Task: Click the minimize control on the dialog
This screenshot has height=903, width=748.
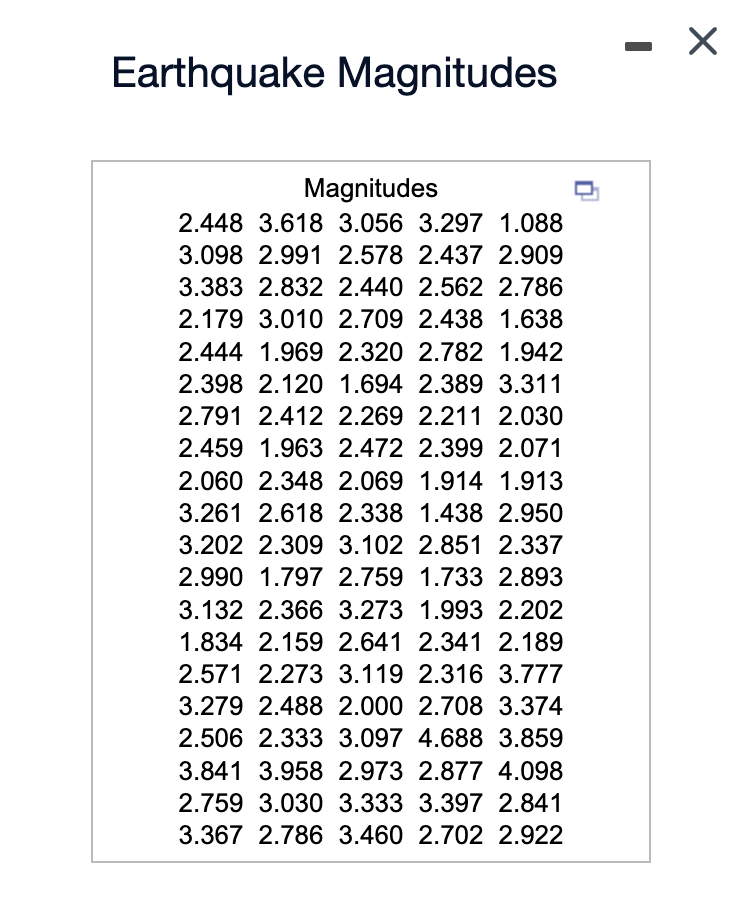Action: 639,45
